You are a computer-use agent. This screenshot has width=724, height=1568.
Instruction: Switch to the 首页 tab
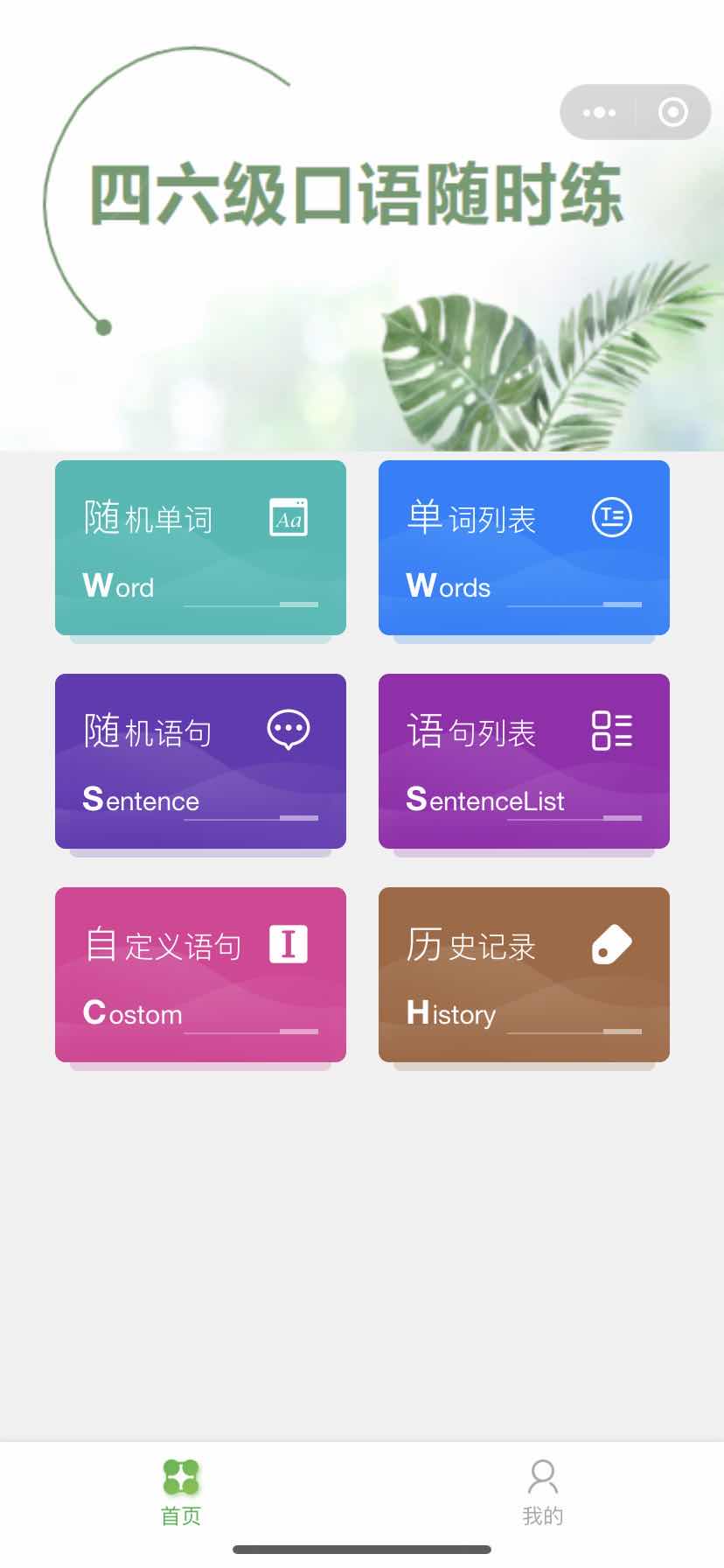181,1493
